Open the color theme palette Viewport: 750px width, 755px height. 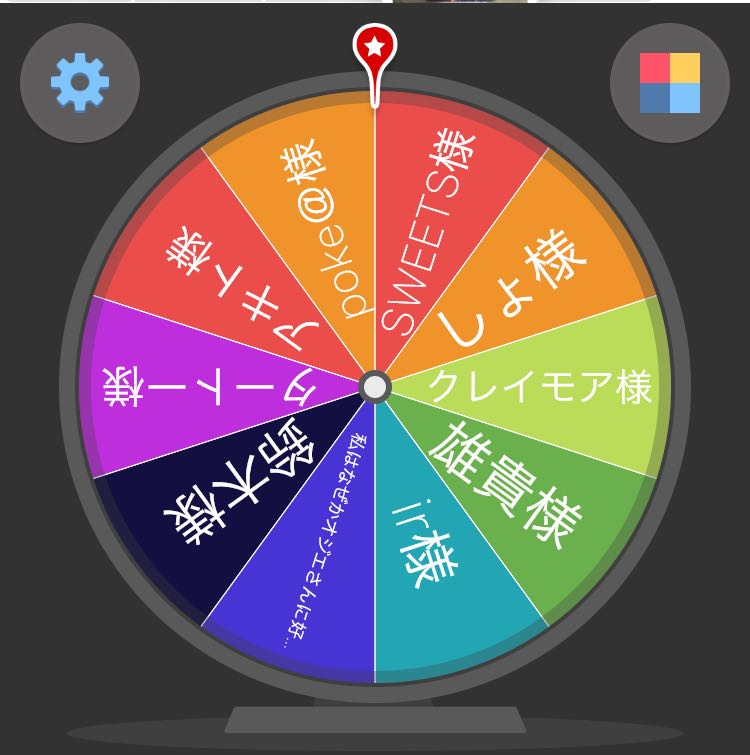coord(669,83)
